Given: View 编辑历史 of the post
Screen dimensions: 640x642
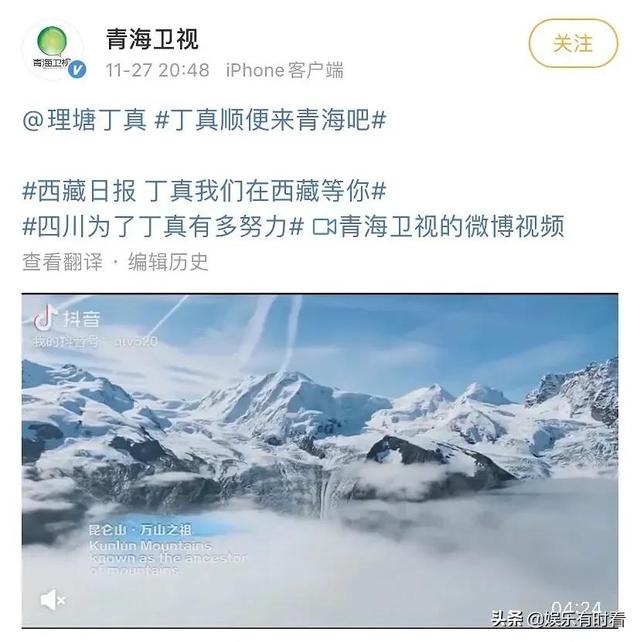Looking at the screenshot, I should tap(167, 261).
